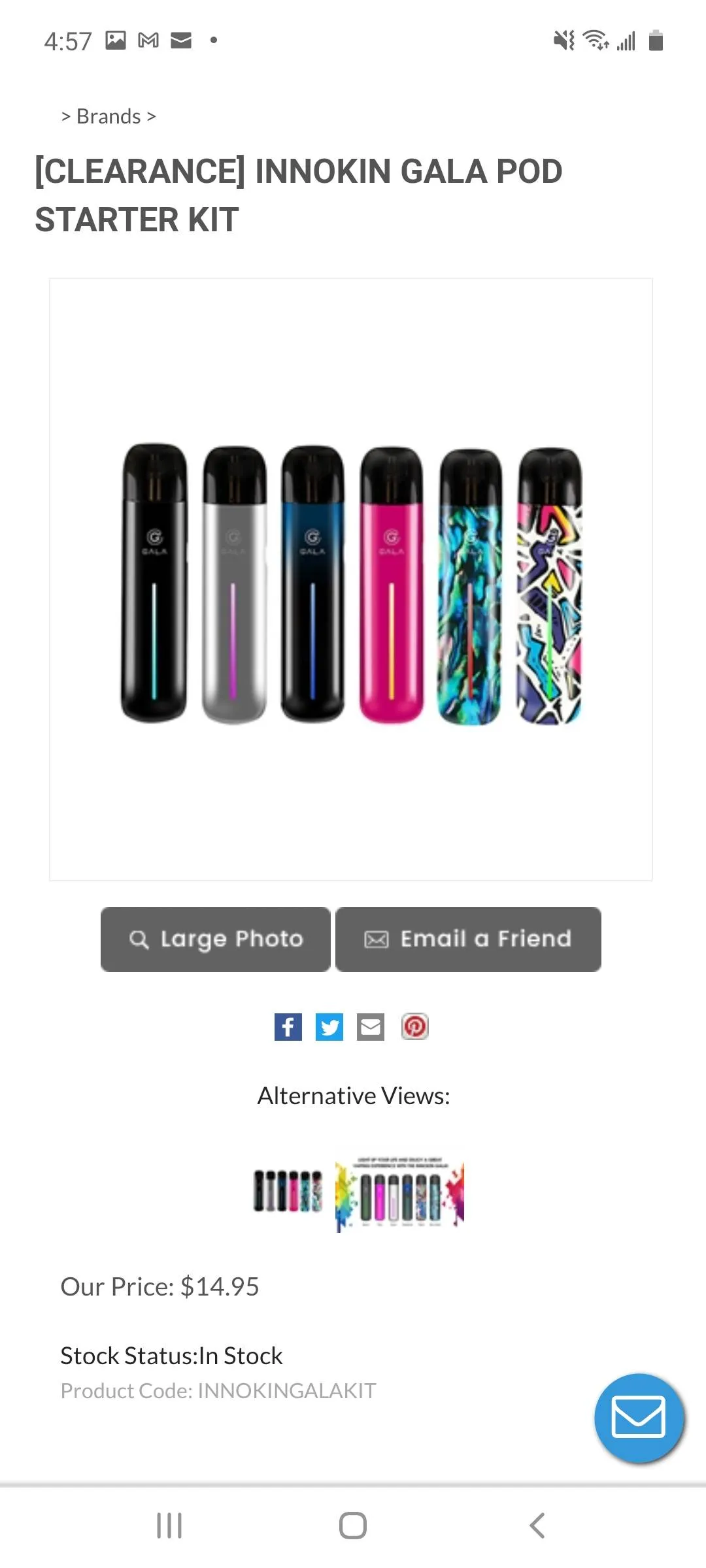
Task: Open the blue contact message bubble
Action: pos(638,1418)
